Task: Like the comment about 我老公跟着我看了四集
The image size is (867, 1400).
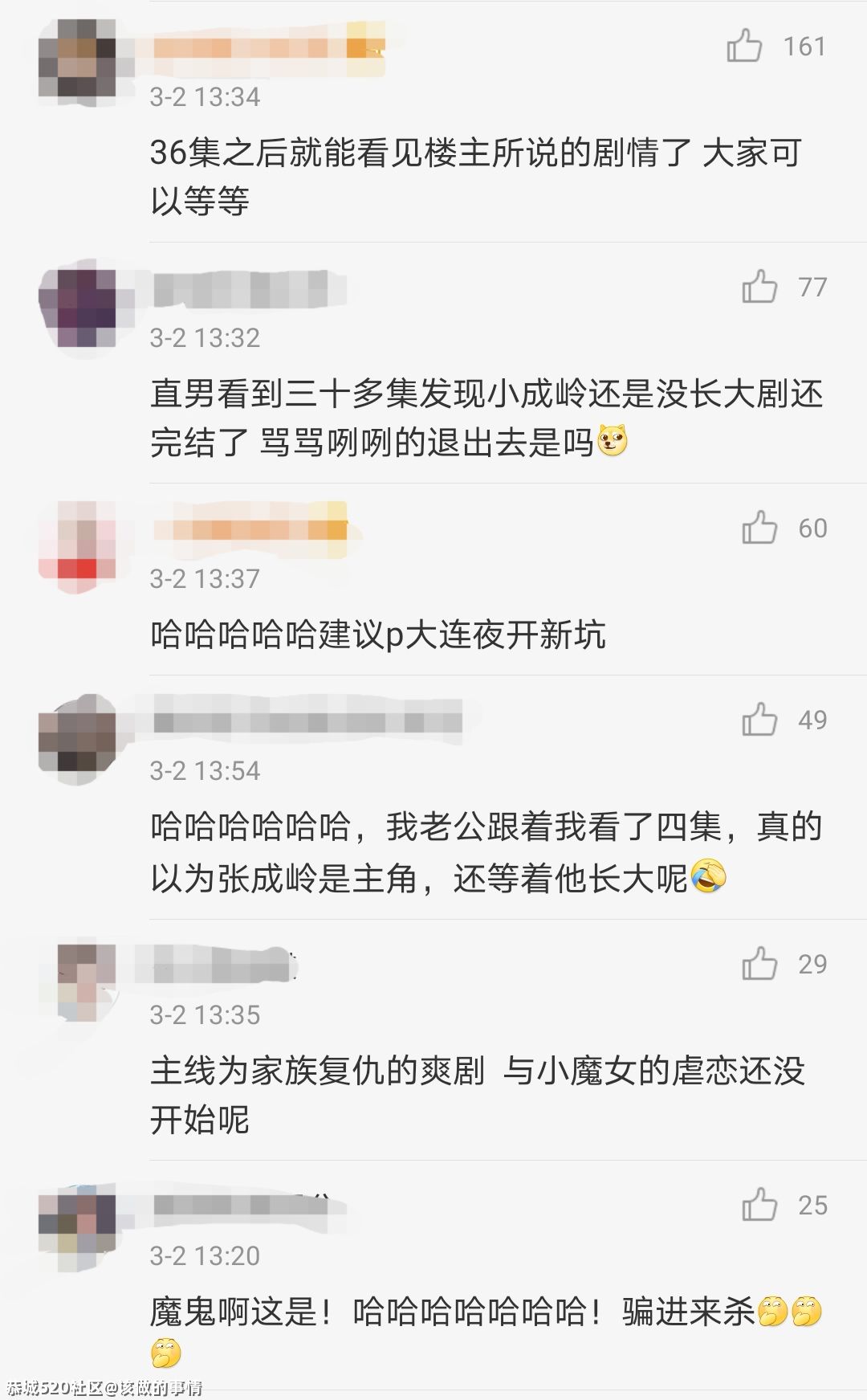Action: (759, 720)
